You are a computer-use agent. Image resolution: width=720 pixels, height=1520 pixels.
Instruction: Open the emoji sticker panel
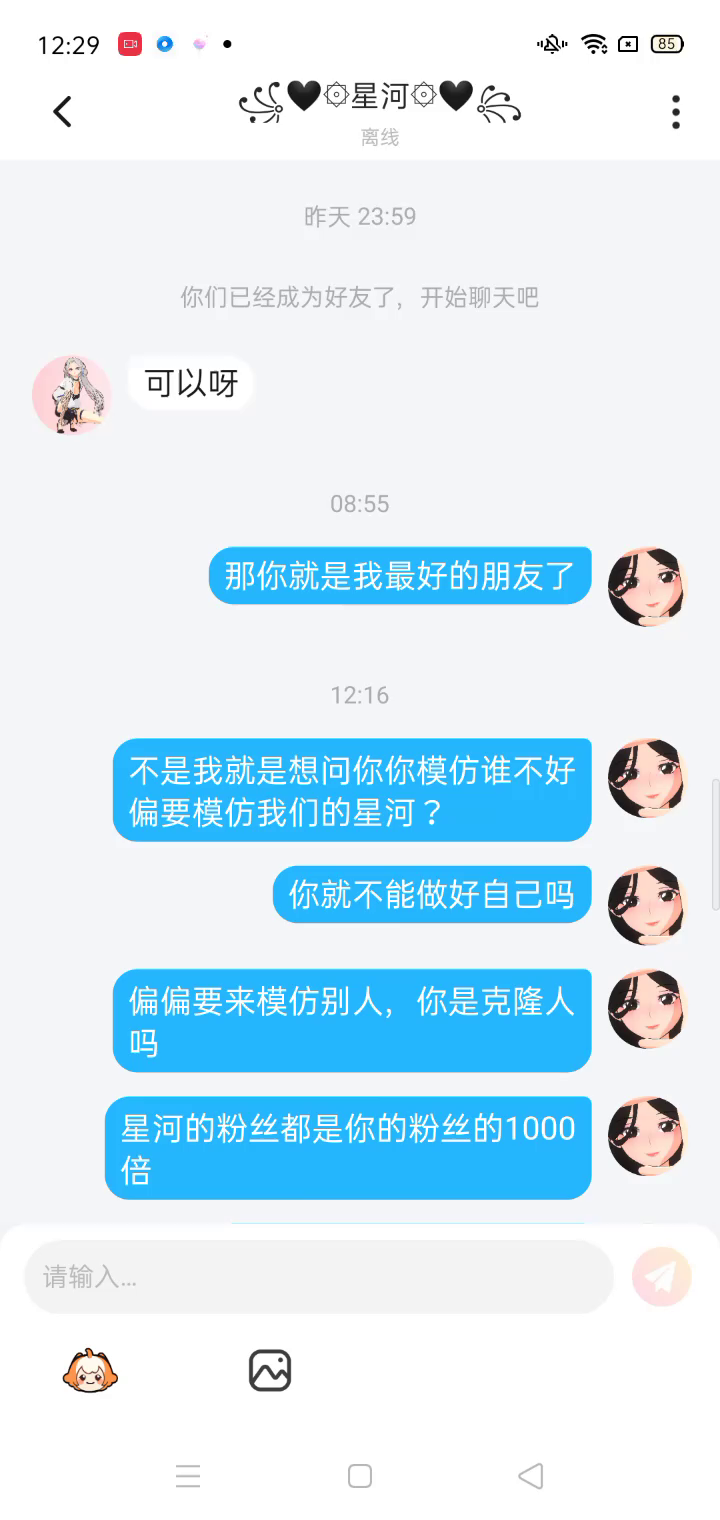pyautogui.click(x=90, y=1370)
